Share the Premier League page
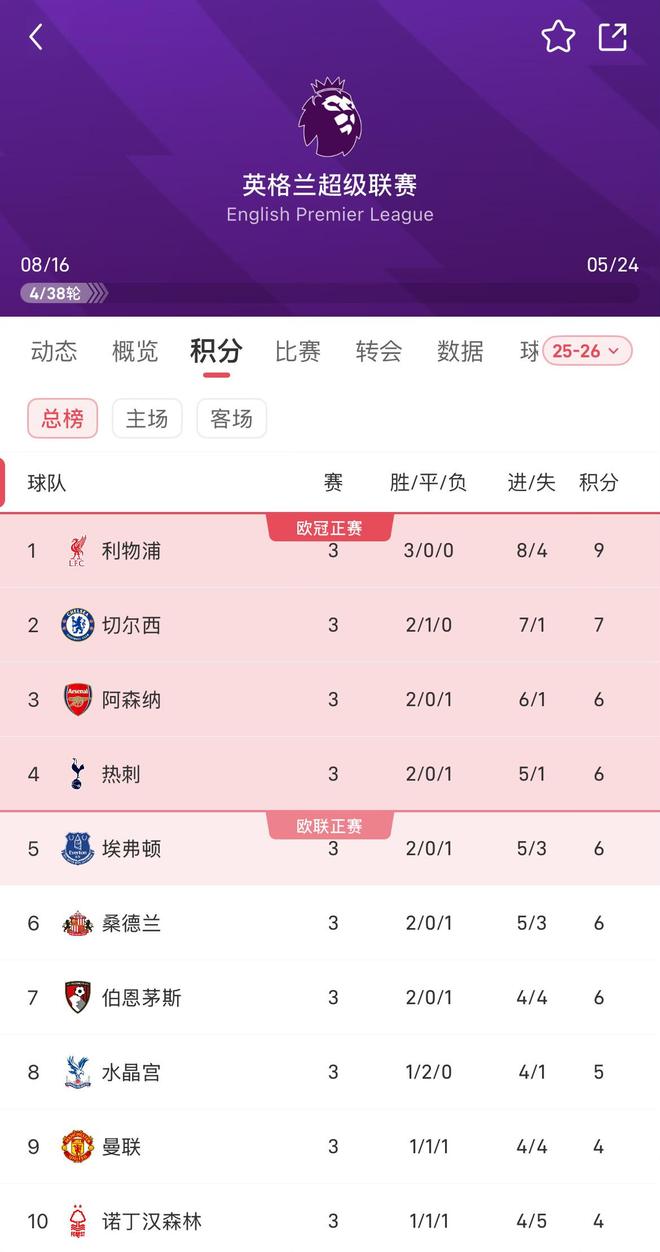 tap(612, 37)
